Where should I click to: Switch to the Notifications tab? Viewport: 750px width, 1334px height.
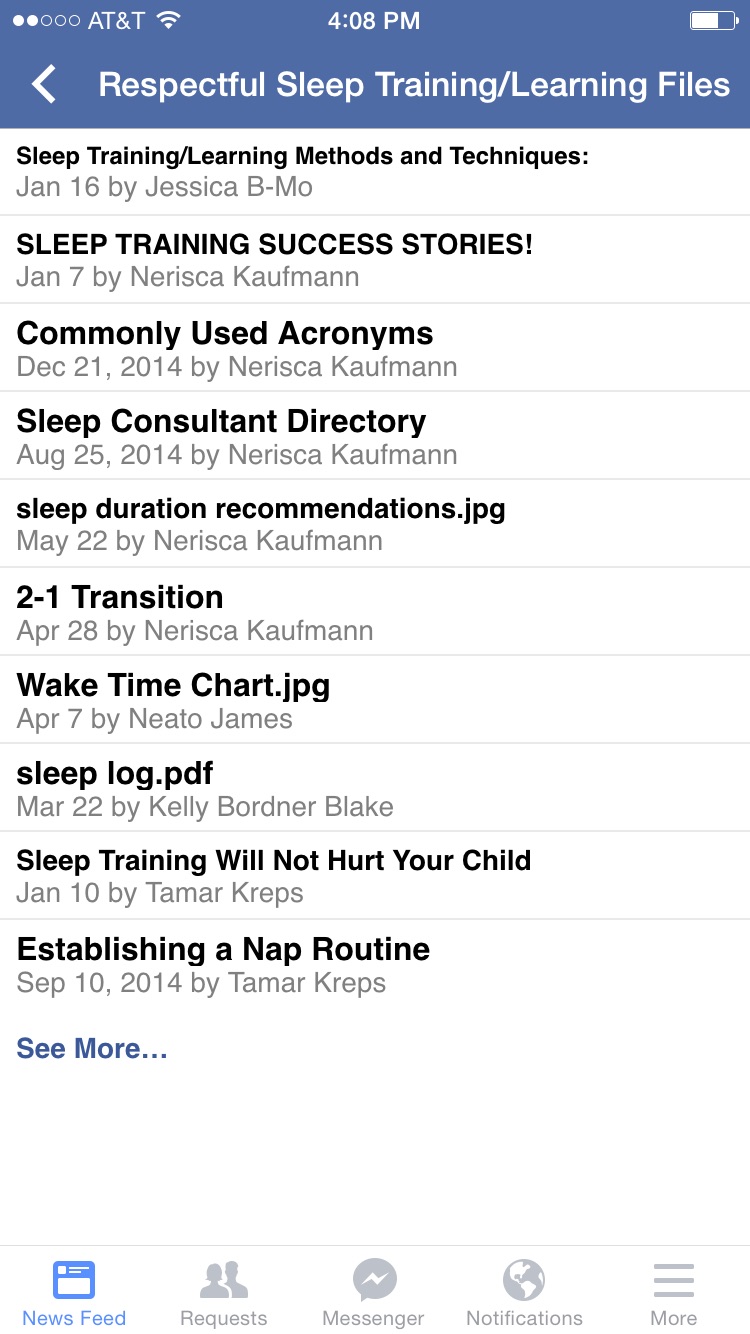[x=524, y=1292]
